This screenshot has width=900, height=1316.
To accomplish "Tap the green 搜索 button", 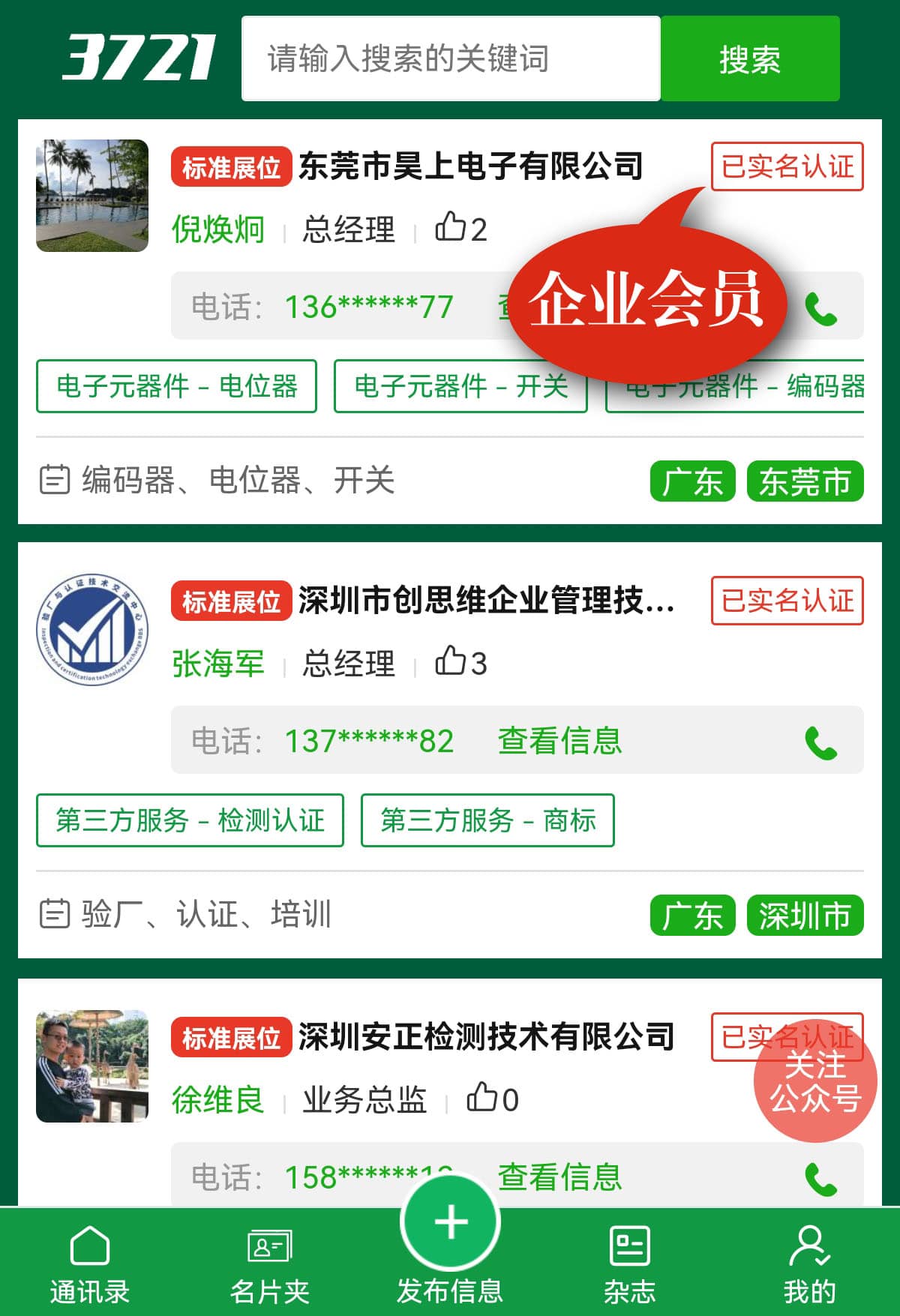I will coord(749,58).
